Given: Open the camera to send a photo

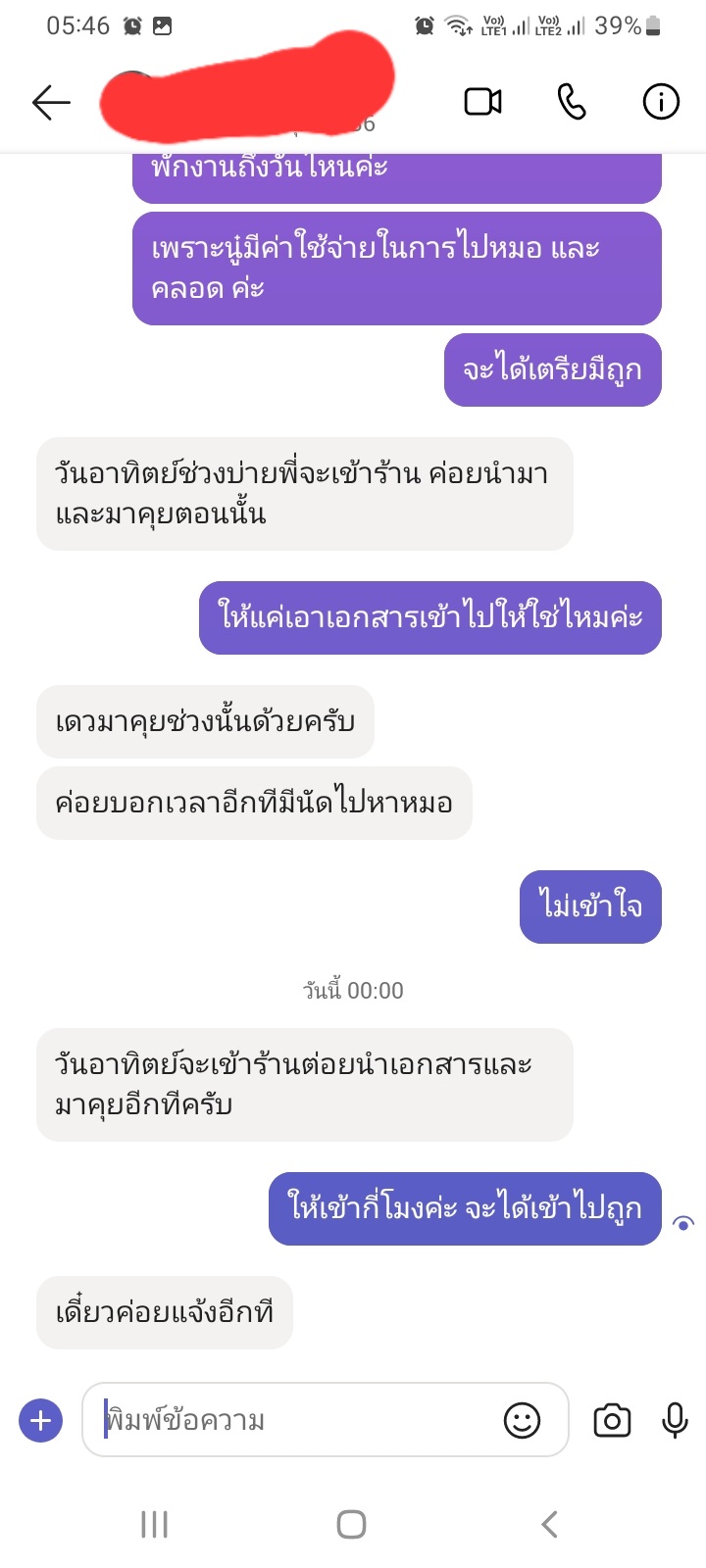Looking at the screenshot, I should (612, 1420).
